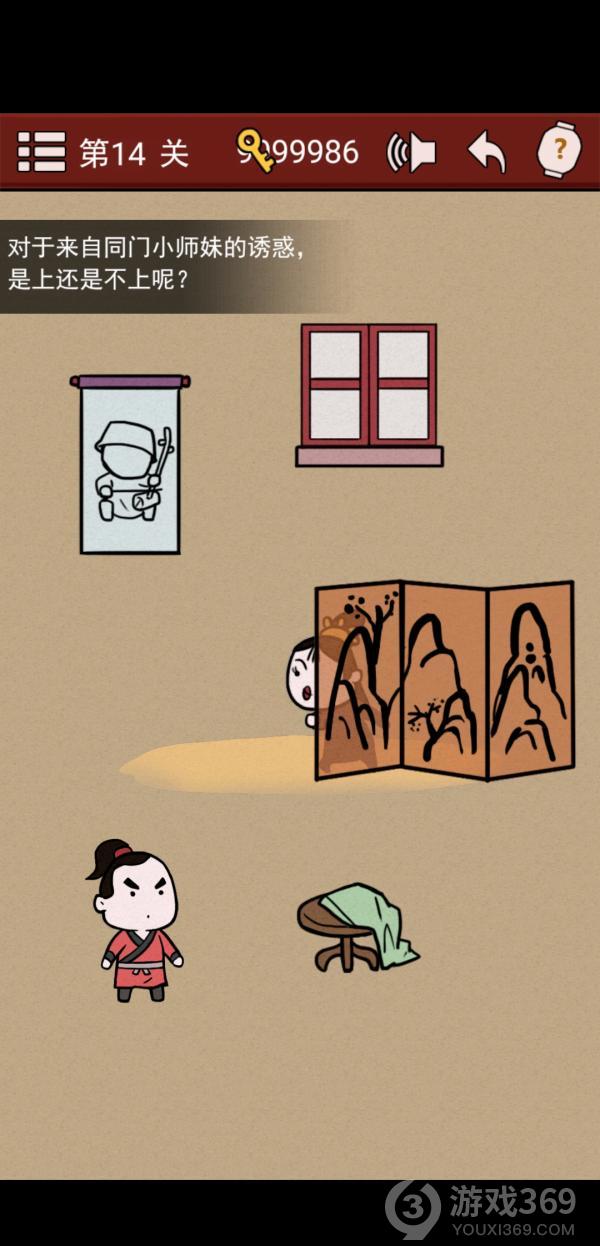Open the question mark hint lantern
This screenshot has height=1246, width=600.
coord(559,150)
